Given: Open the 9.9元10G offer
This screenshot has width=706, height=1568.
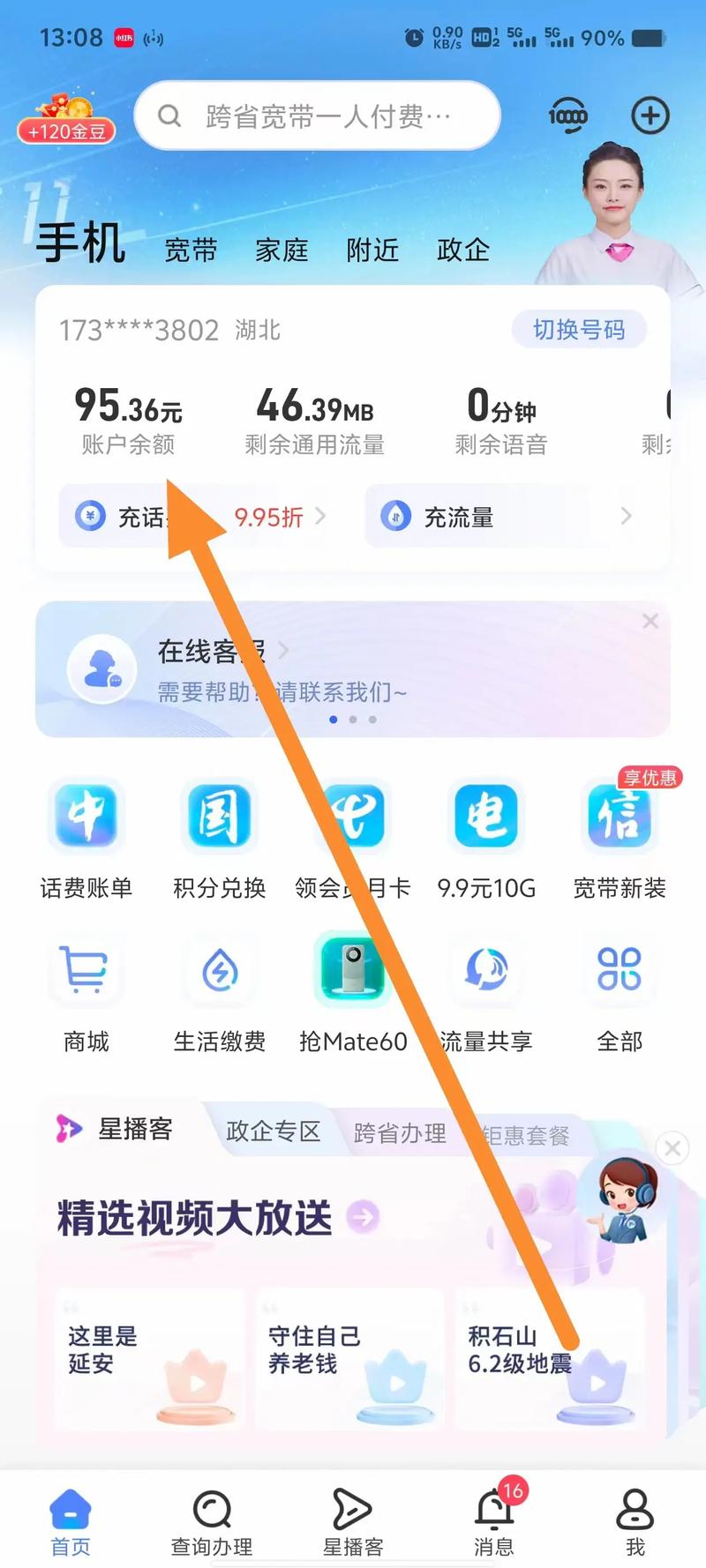Looking at the screenshot, I should [x=486, y=839].
